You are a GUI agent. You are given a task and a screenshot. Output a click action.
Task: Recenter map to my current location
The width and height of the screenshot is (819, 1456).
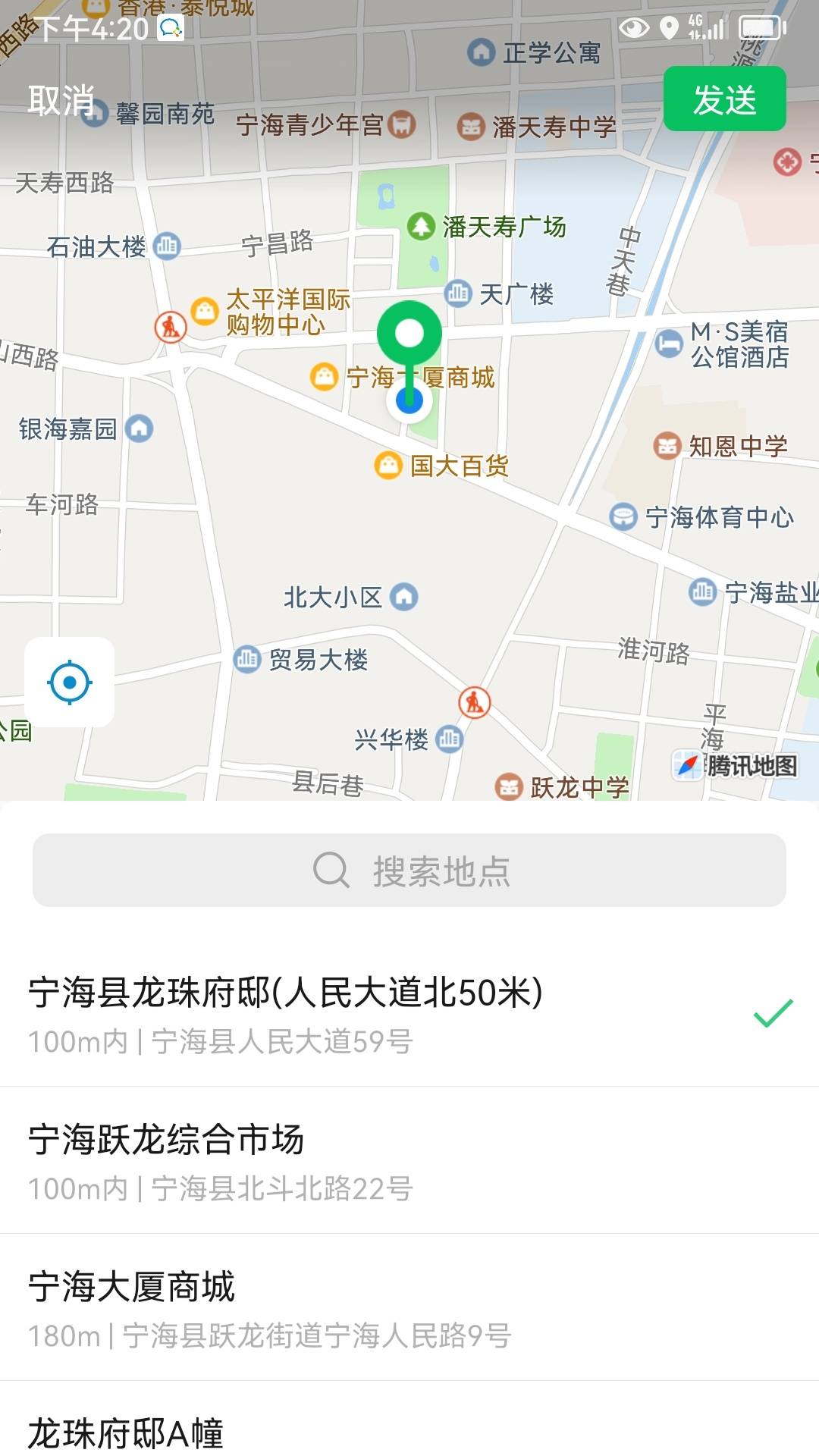coord(70,682)
